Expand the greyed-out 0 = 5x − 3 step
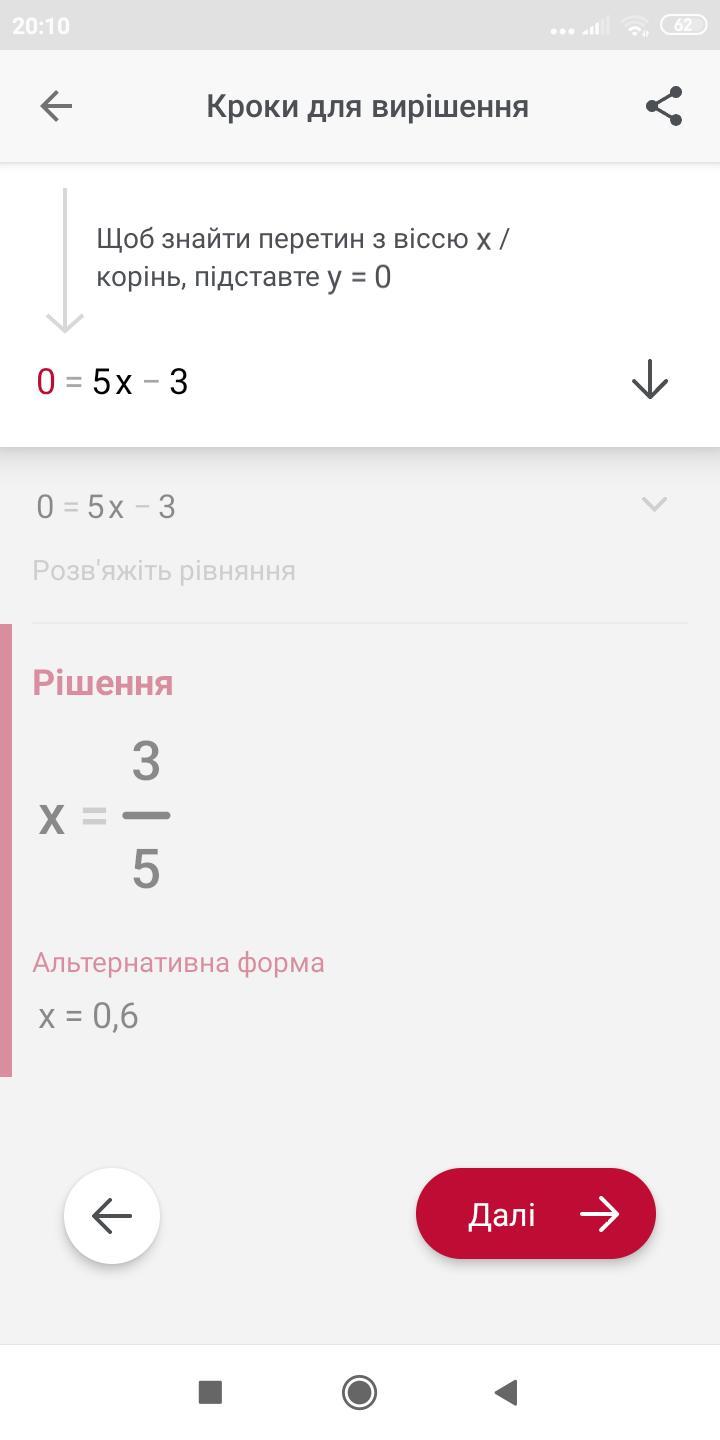720x1440 pixels. pos(654,505)
